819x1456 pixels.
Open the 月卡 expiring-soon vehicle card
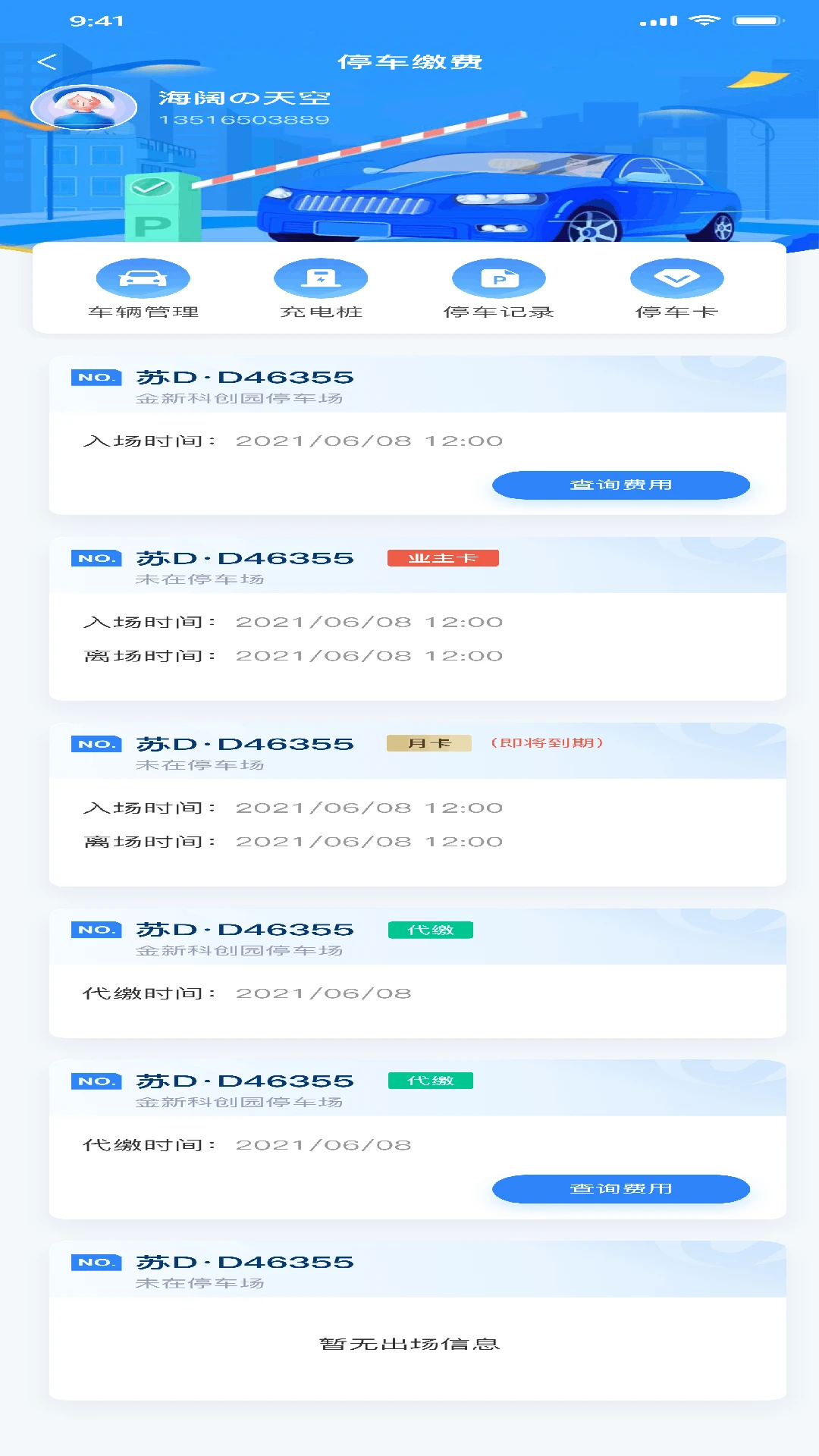tap(417, 805)
